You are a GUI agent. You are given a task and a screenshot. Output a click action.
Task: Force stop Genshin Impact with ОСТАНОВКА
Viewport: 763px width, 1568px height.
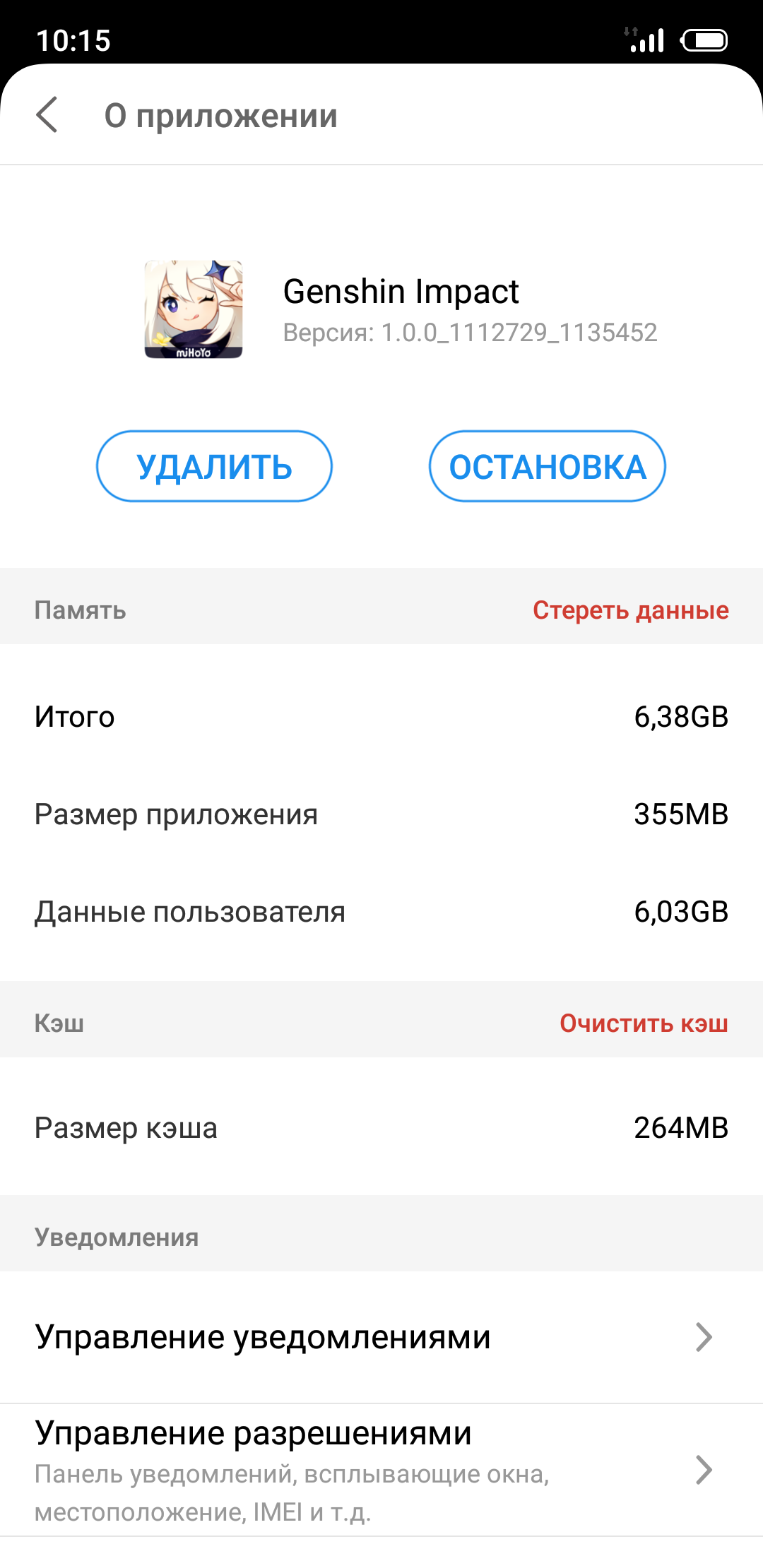[x=548, y=467]
